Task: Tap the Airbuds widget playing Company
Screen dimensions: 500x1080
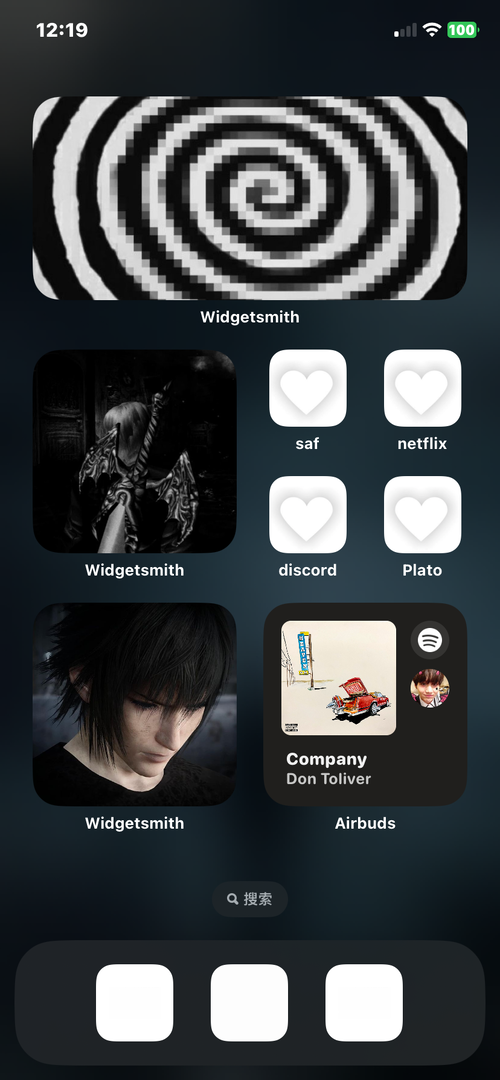Action: (366, 705)
